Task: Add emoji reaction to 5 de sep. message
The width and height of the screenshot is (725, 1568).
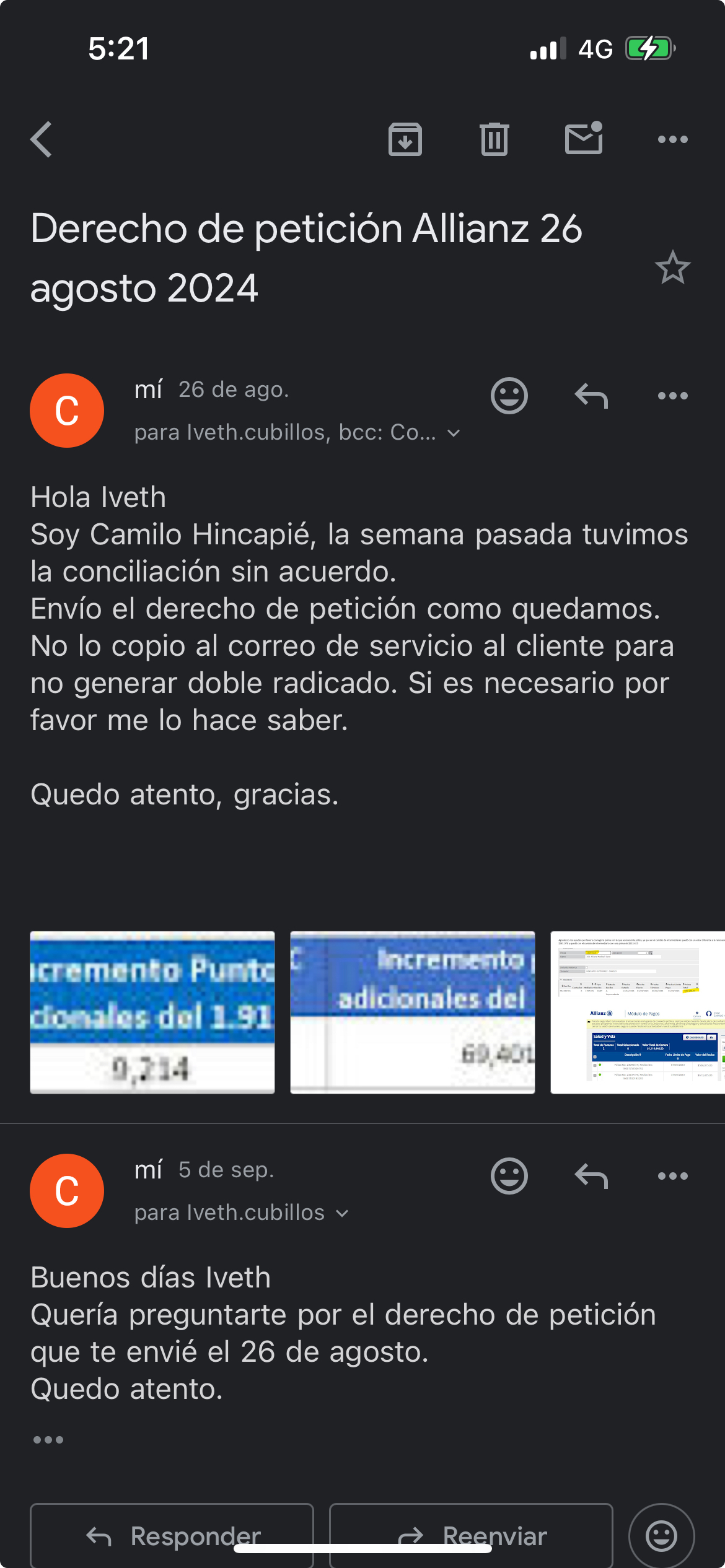Action: pos(509,1175)
